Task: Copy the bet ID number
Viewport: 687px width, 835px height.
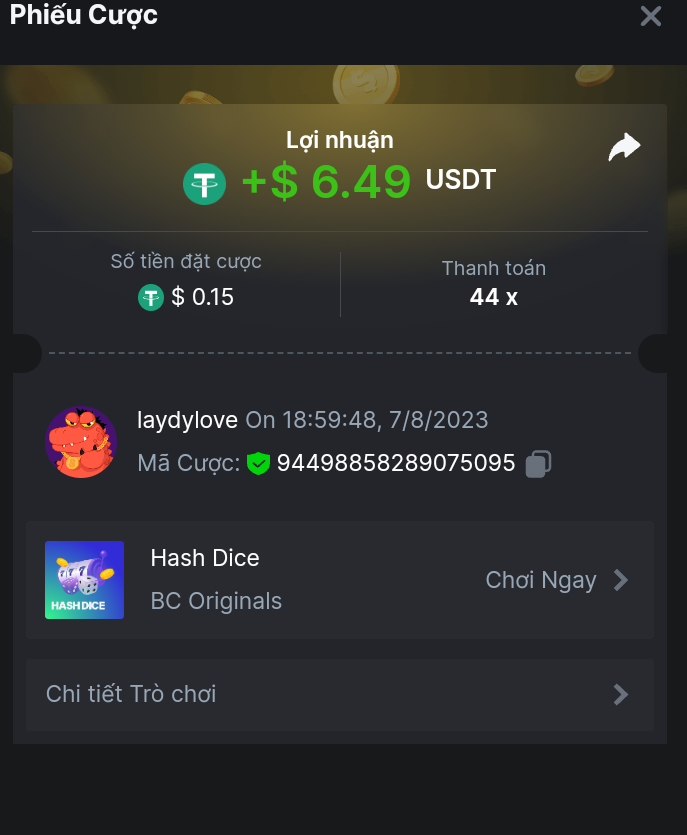Action: [538, 463]
